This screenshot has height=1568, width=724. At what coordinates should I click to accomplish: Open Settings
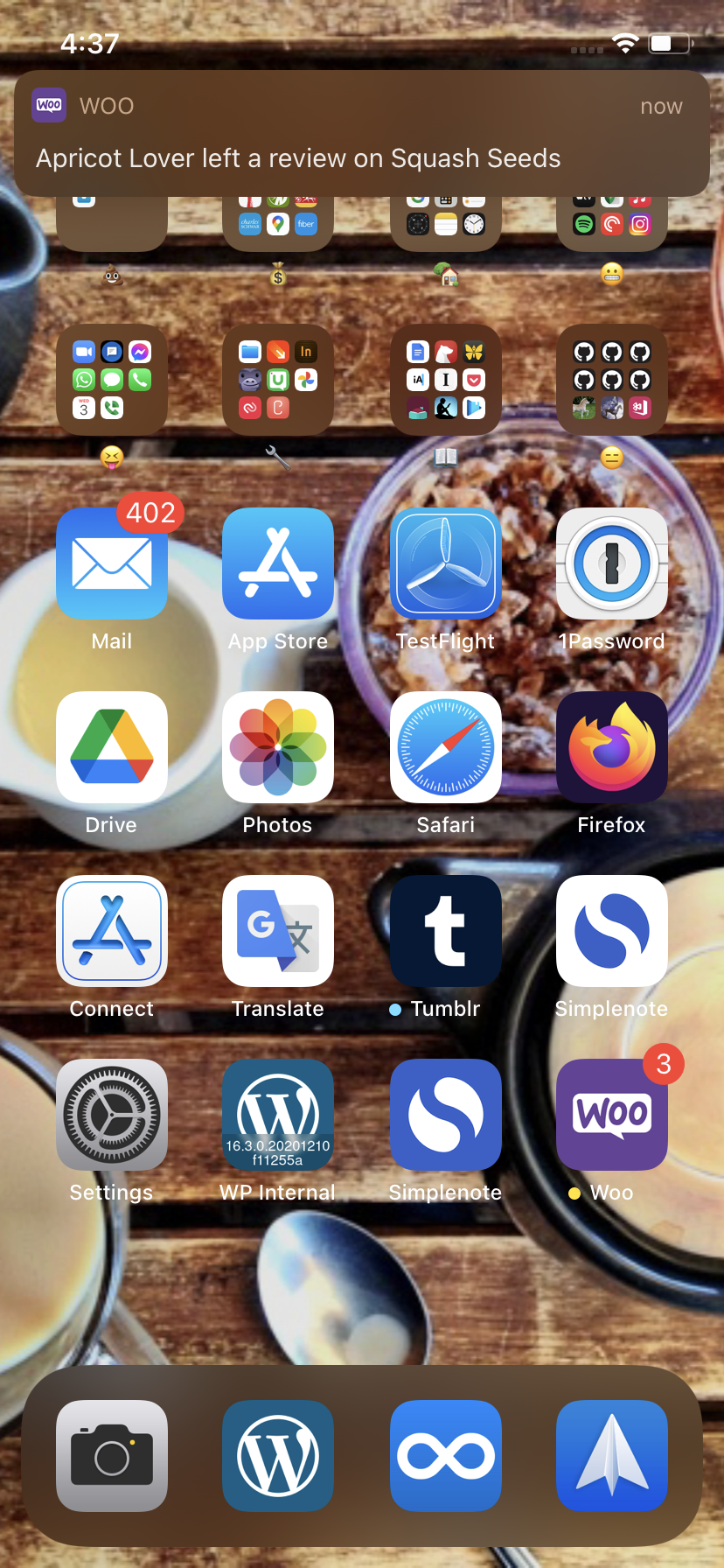(x=112, y=1115)
